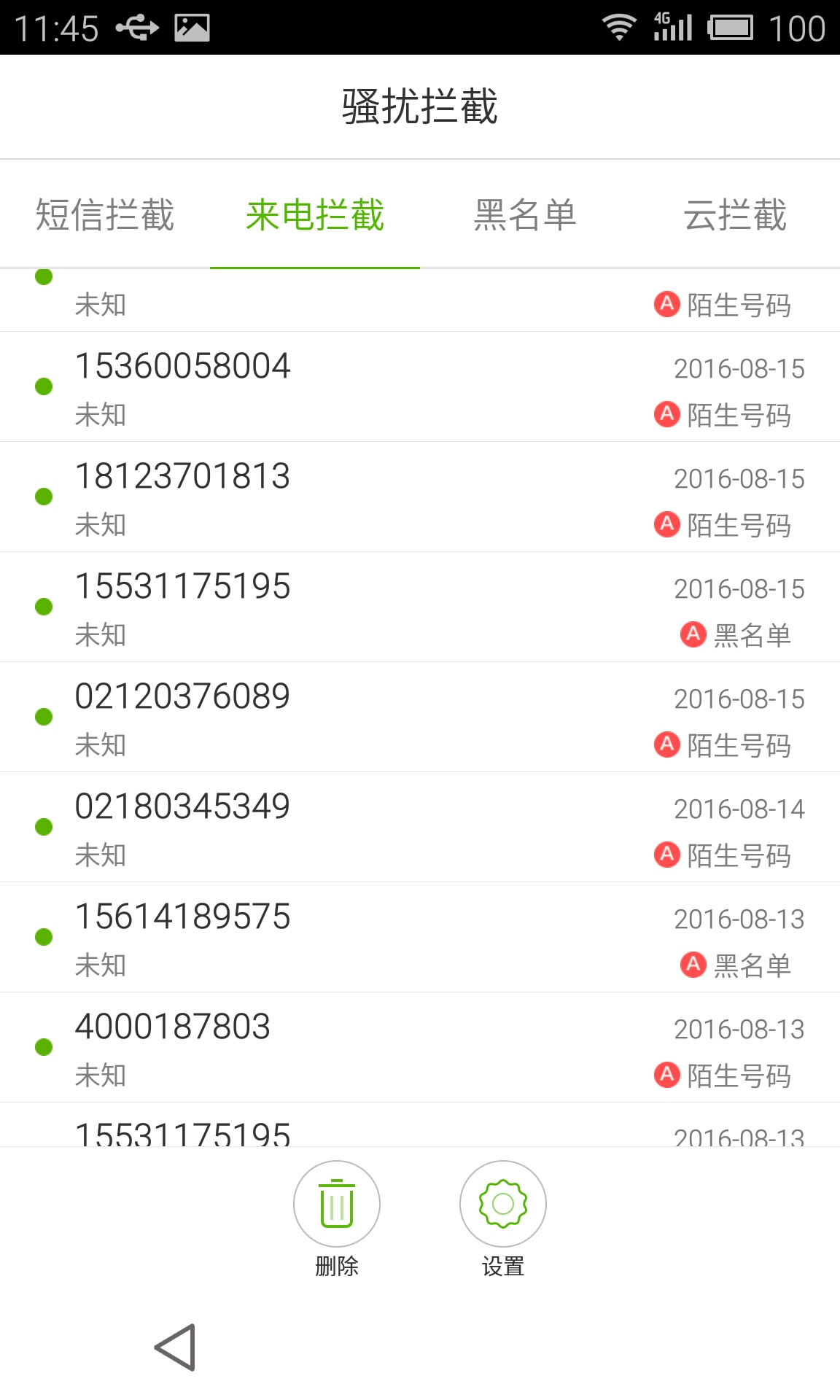This screenshot has width=840, height=1400.
Task: View the 02180345349 blocked call record
Action: (x=420, y=828)
